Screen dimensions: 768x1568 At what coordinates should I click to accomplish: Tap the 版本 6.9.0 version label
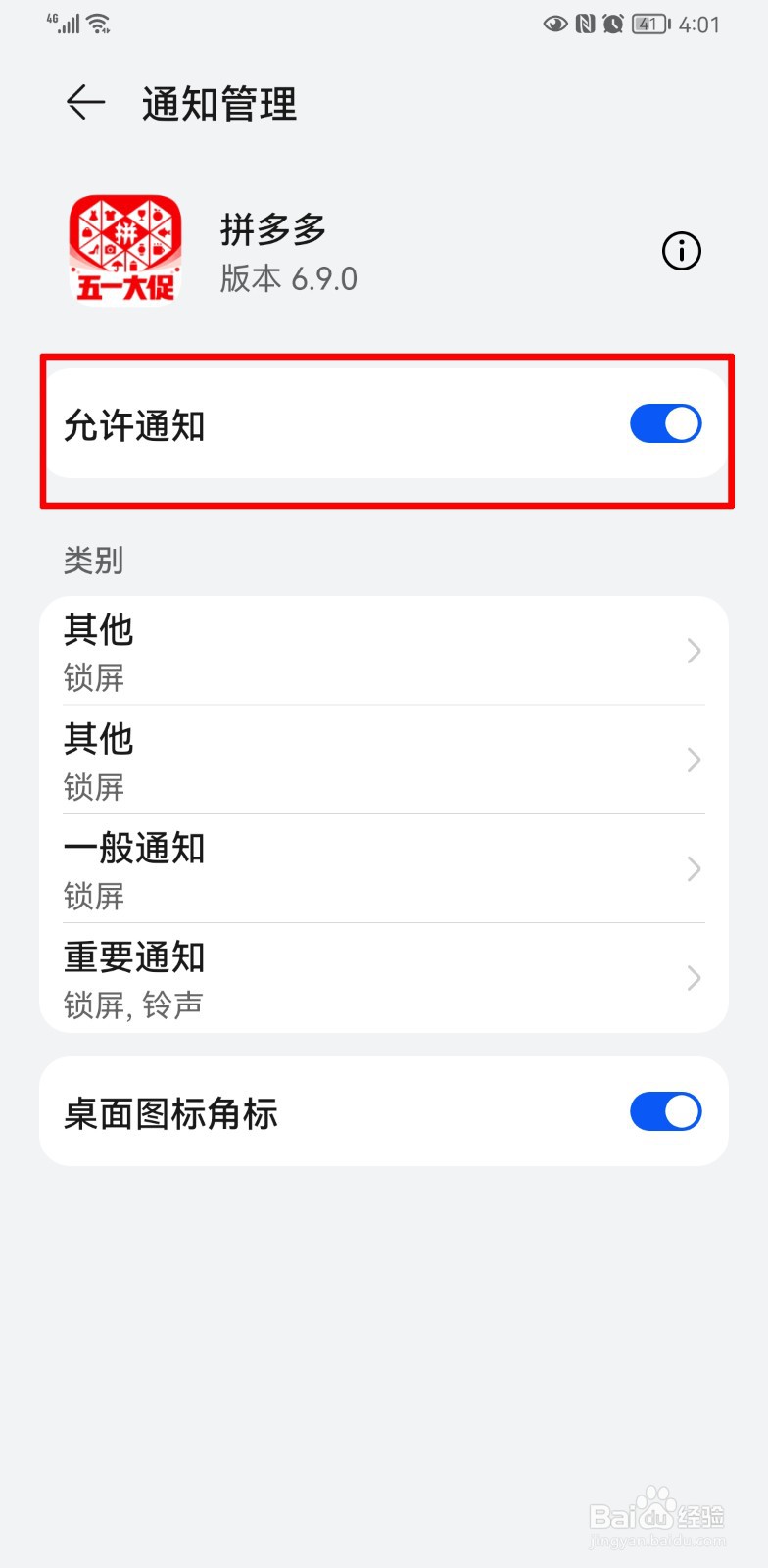[x=288, y=279]
